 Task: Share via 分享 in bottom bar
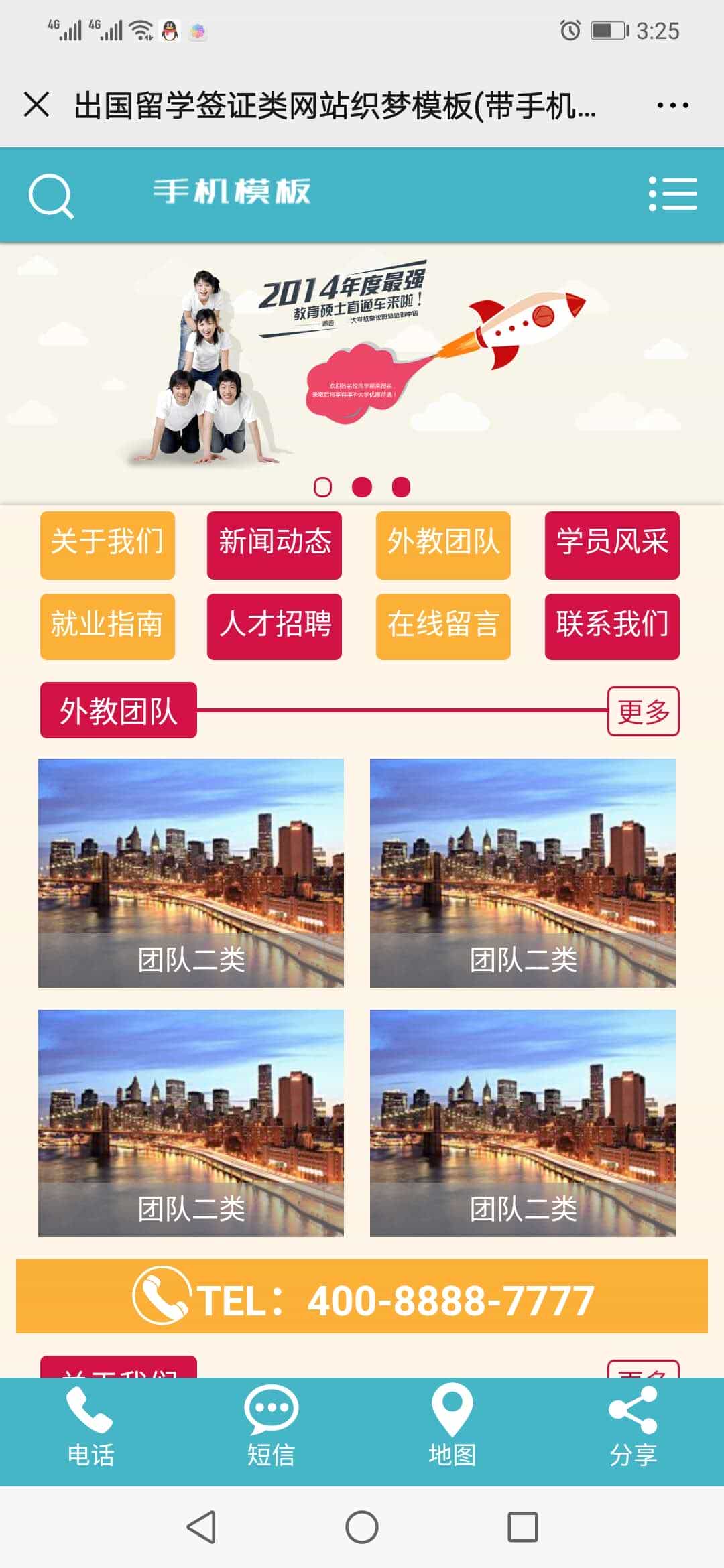pos(633,1426)
